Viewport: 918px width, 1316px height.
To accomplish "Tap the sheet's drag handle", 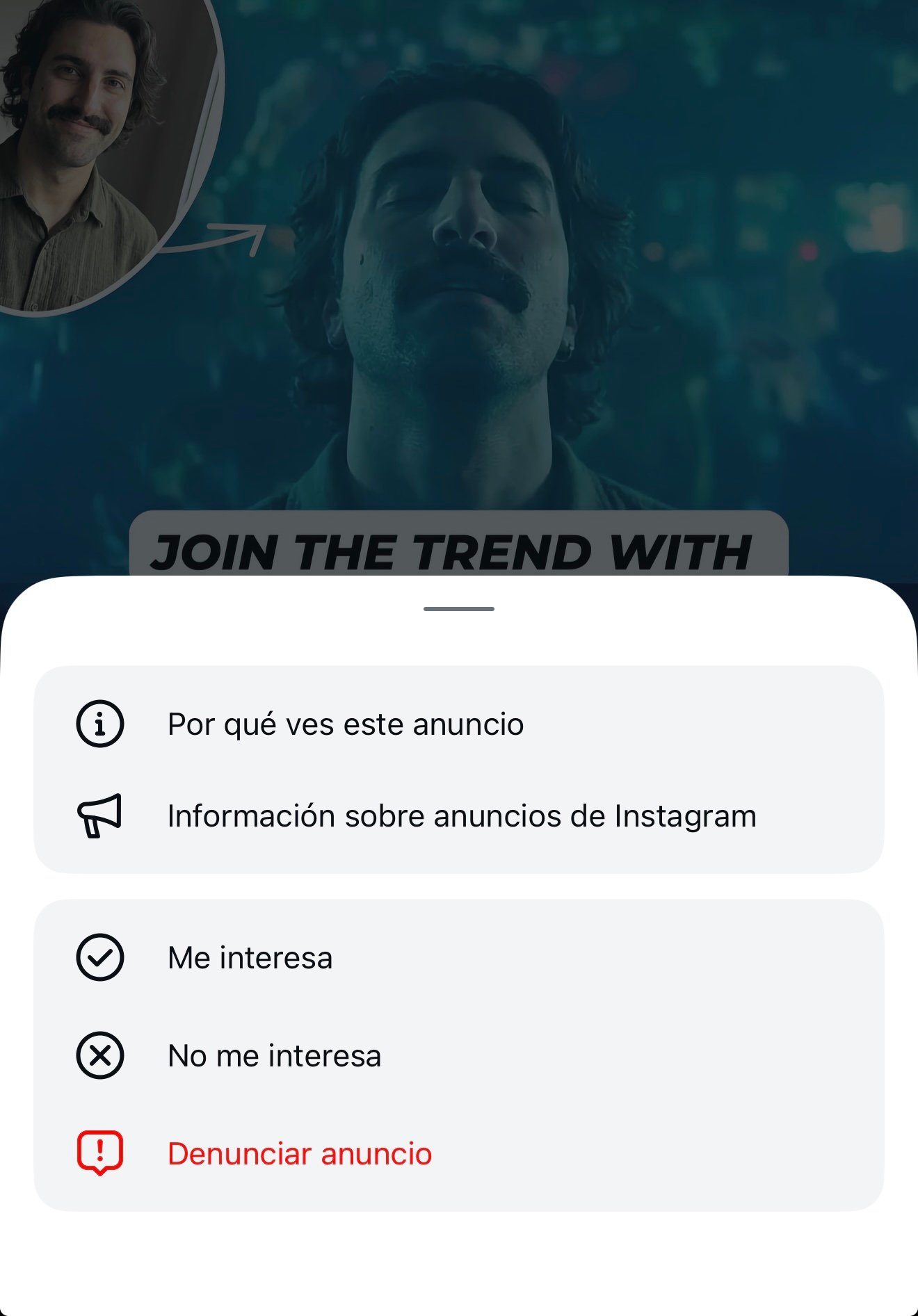I will click(x=459, y=609).
